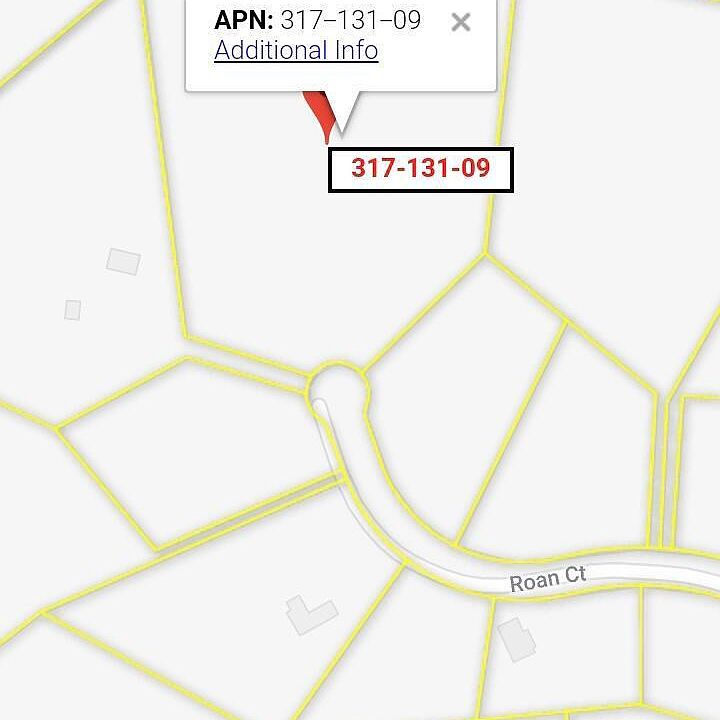The width and height of the screenshot is (720, 720).
Task: Open the Additional Info link
Action: coord(296,51)
